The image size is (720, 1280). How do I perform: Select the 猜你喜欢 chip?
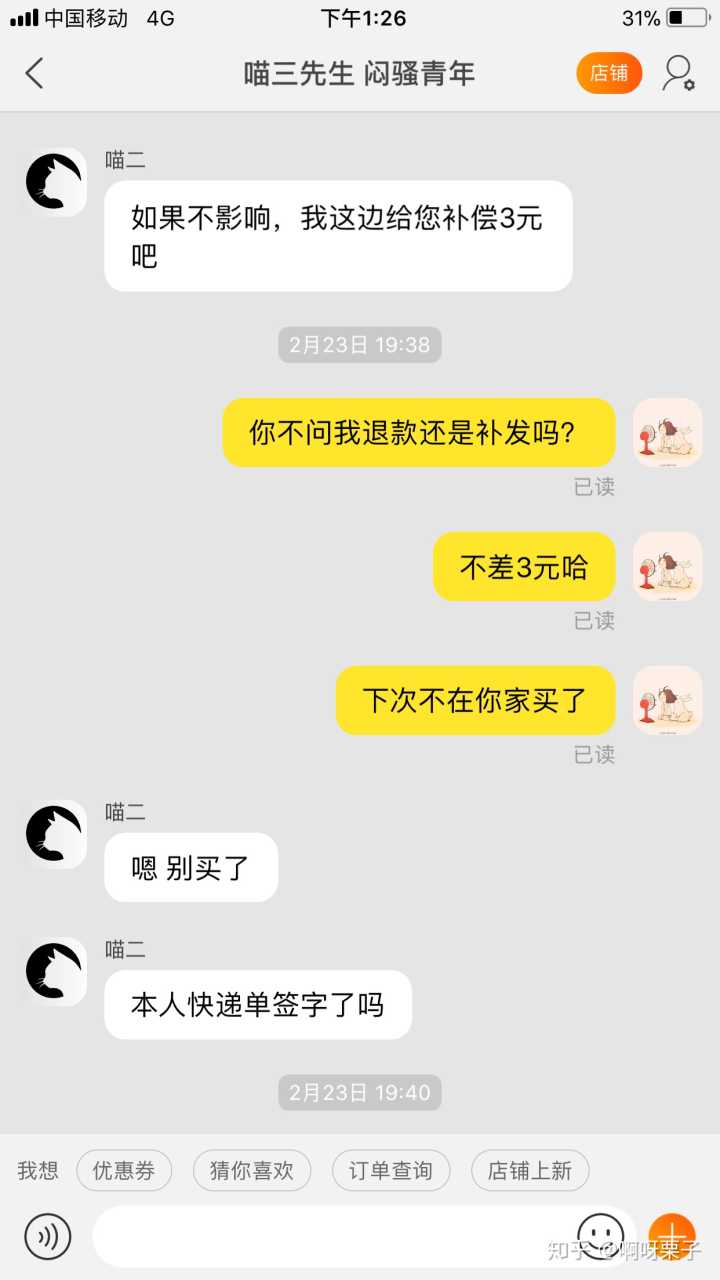(252, 1171)
